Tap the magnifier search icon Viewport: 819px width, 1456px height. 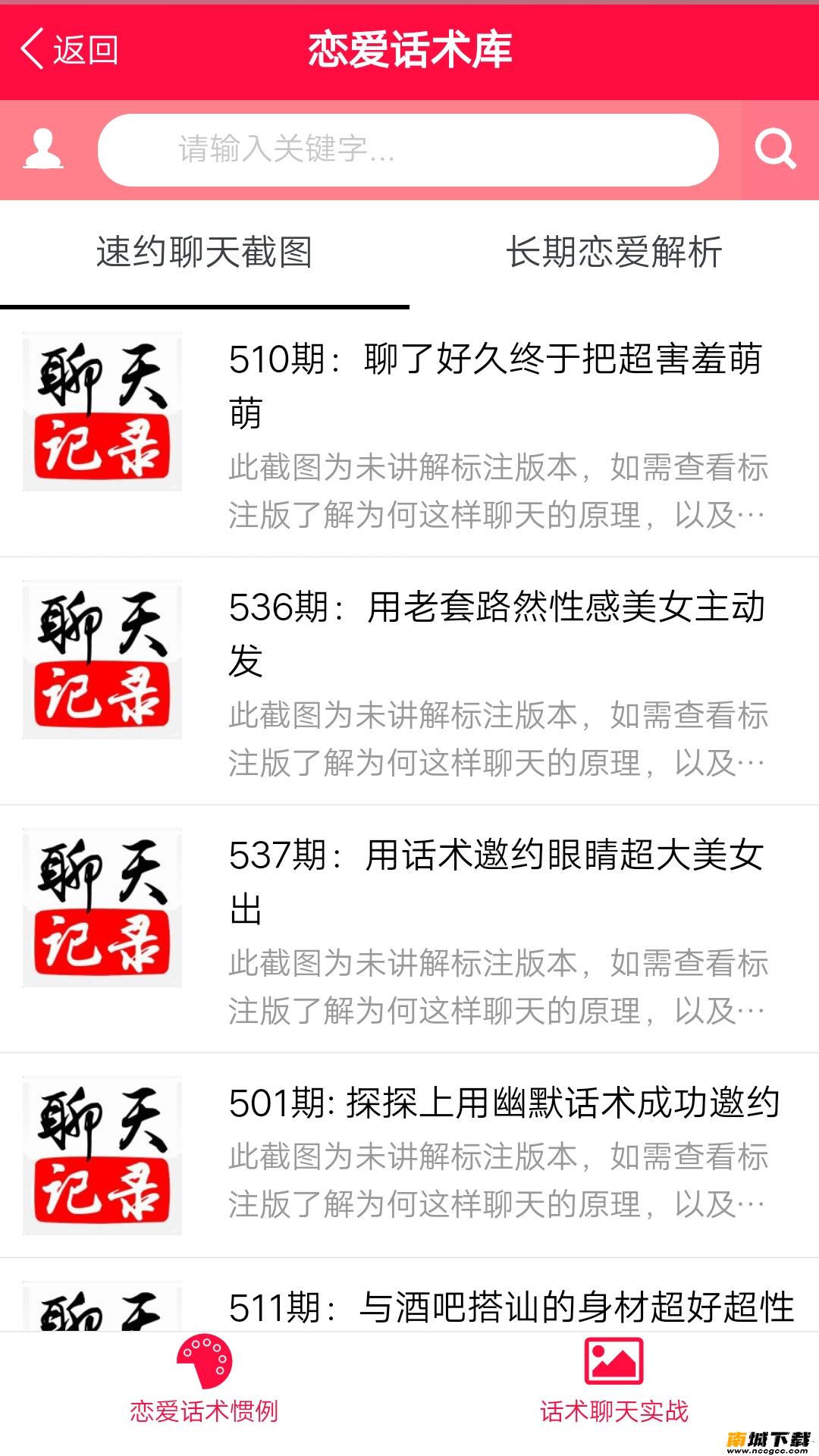[x=775, y=149]
